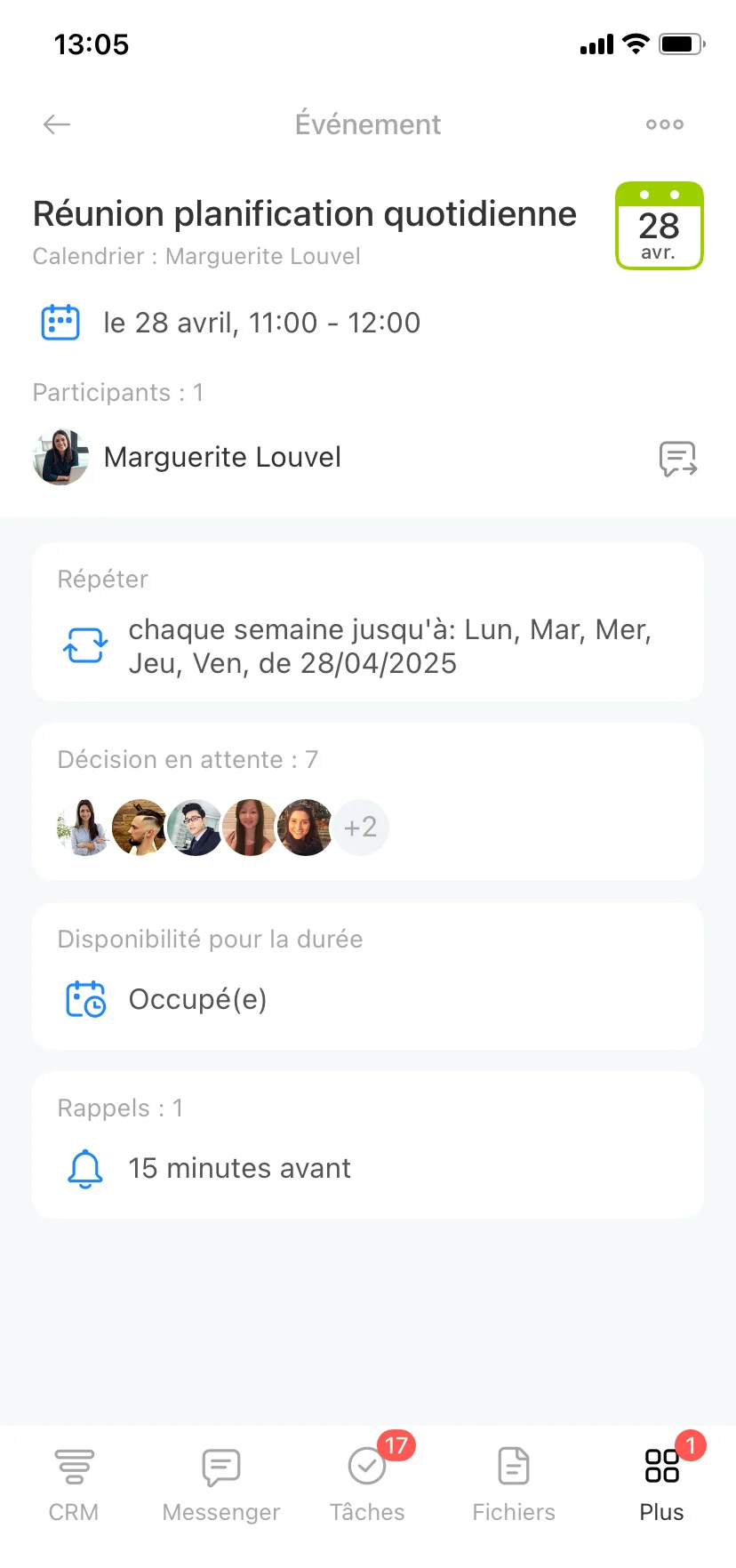Switch to the Messenger tab
736x1568 pixels.
(221, 1484)
